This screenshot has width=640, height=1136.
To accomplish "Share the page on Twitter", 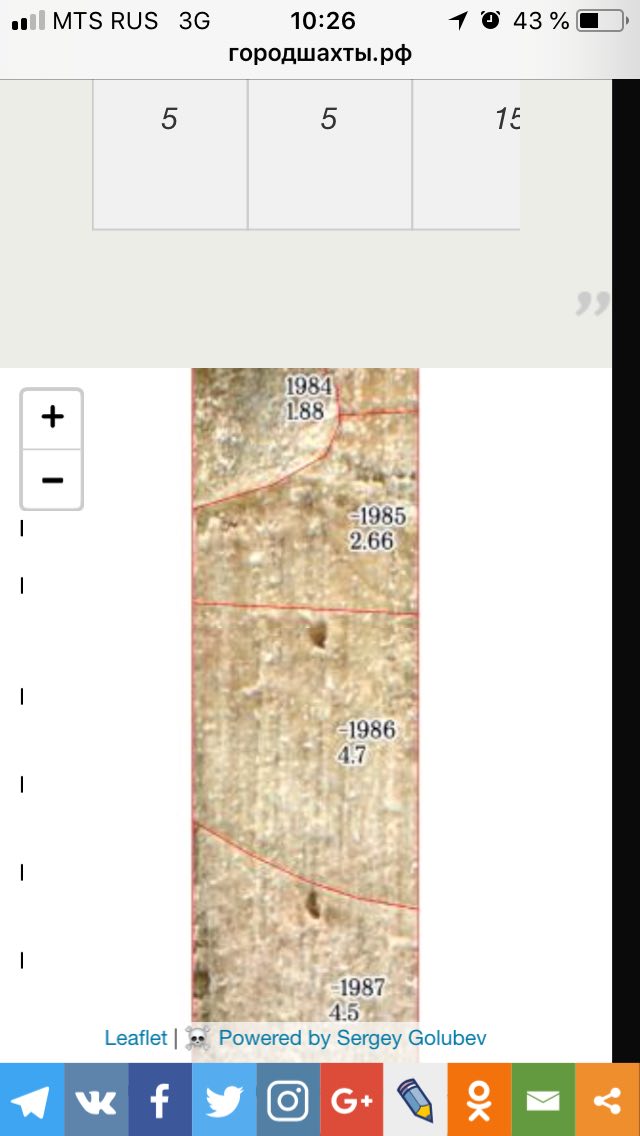I will [x=224, y=1100].
